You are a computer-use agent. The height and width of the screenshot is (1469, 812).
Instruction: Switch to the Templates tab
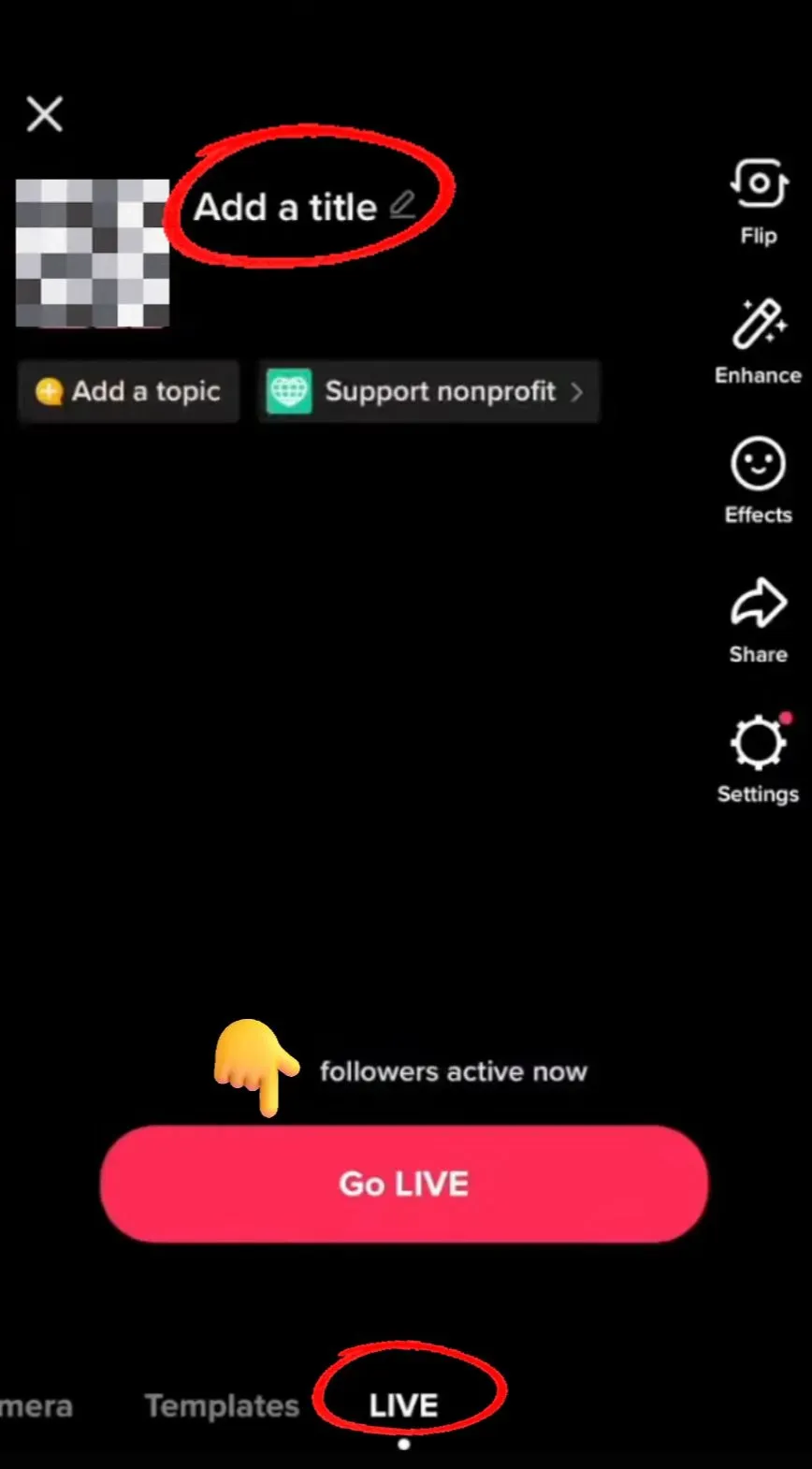coord(222,1405)
